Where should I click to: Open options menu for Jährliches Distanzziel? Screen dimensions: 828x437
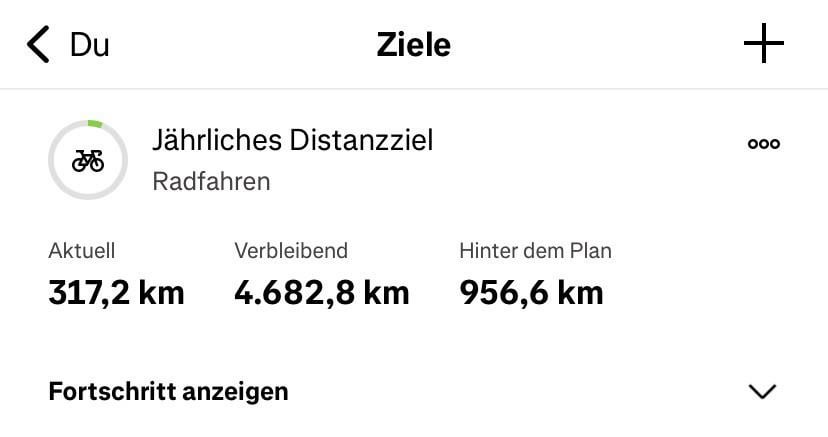click(x=763, y=144)
